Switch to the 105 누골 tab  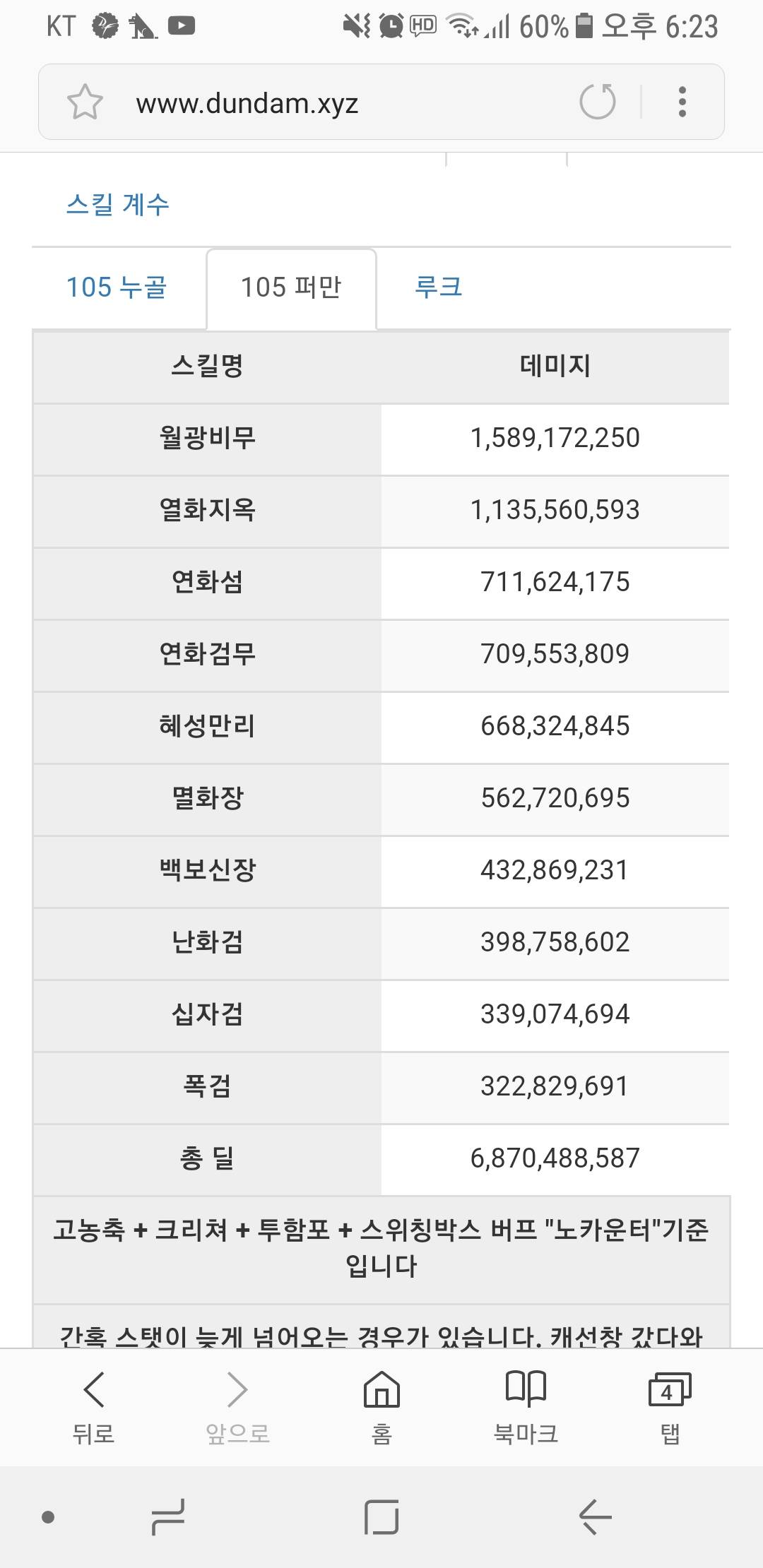(x=117, y=287)
